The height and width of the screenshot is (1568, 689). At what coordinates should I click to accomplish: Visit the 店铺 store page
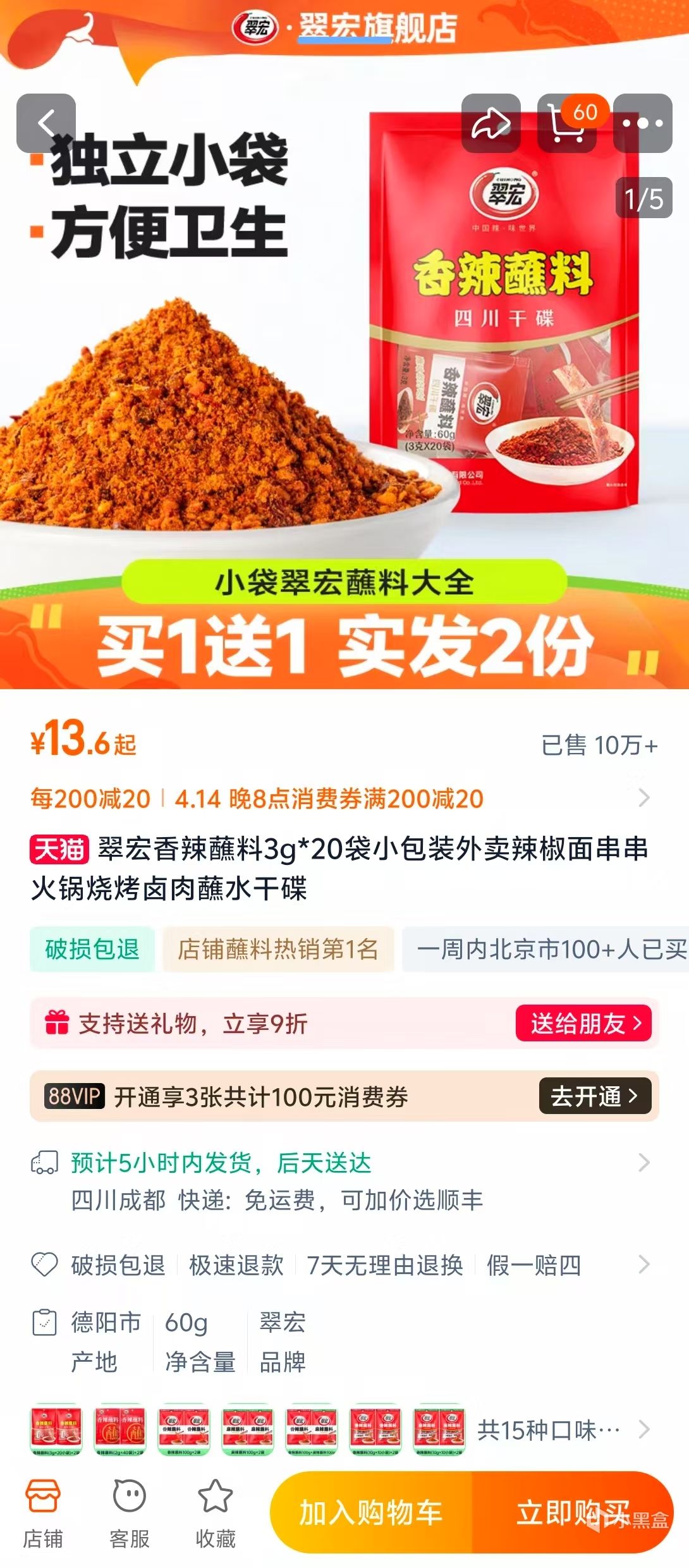coord(43,1512)
